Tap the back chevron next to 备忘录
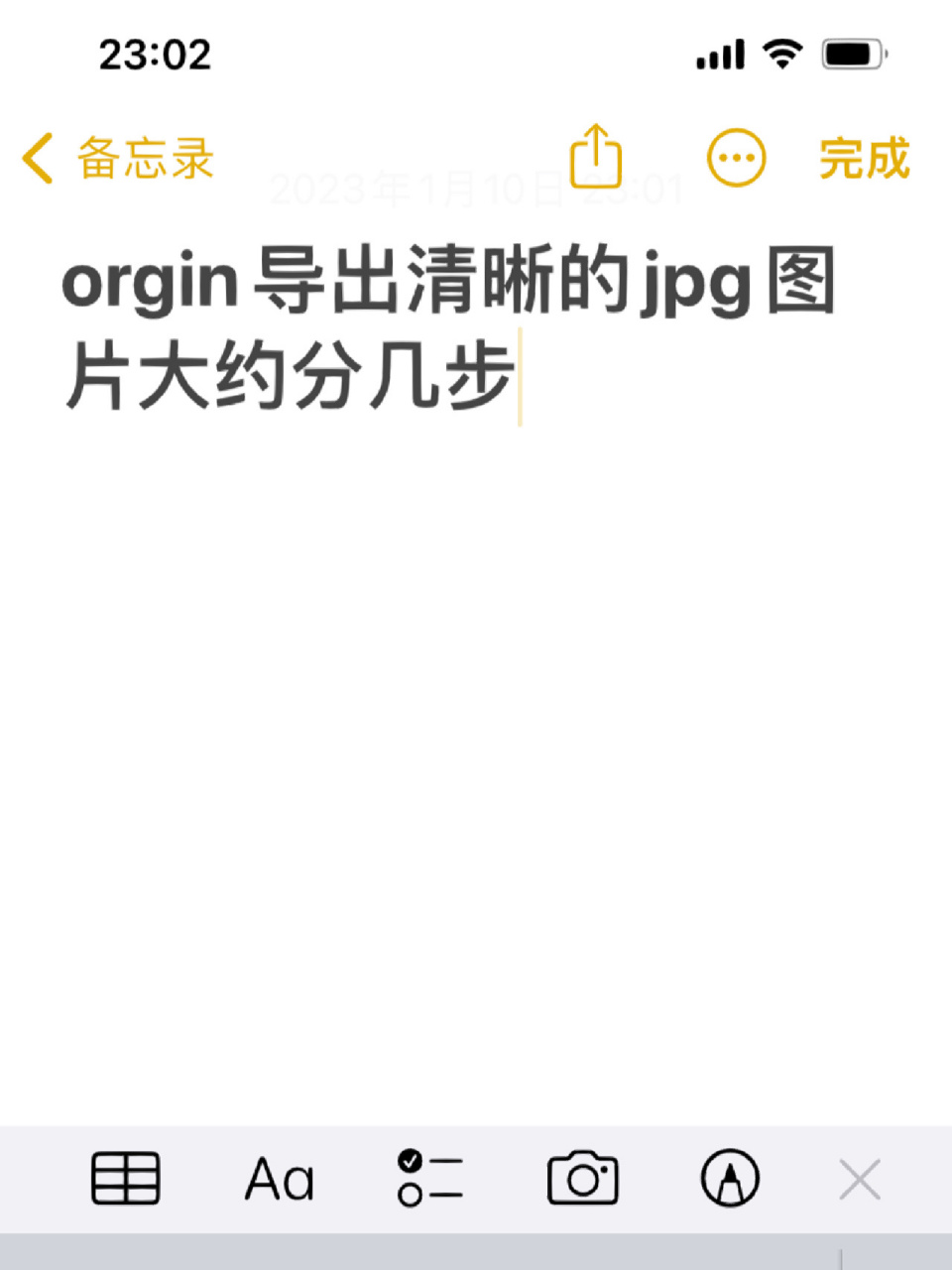 (36, 157)
